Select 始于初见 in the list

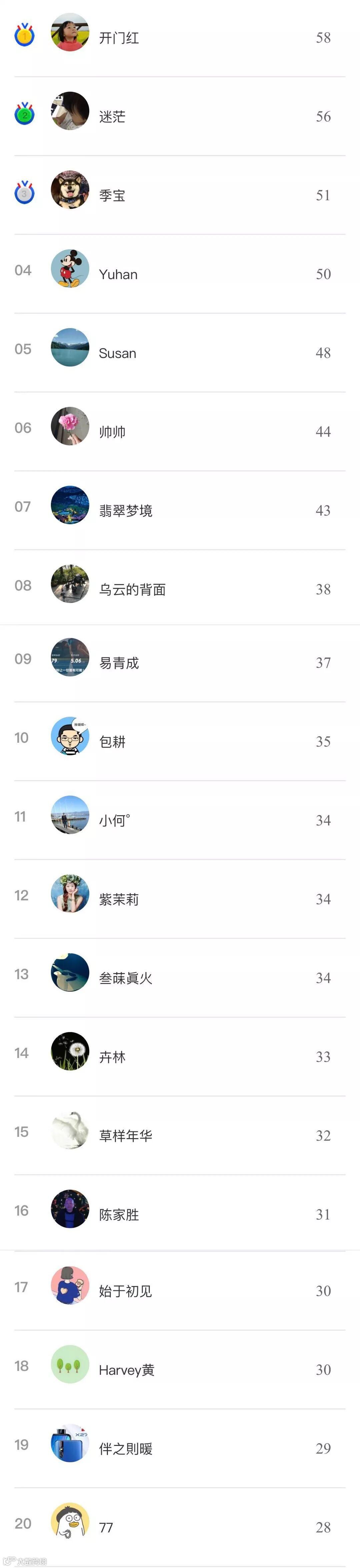(x=180, y=1290)
